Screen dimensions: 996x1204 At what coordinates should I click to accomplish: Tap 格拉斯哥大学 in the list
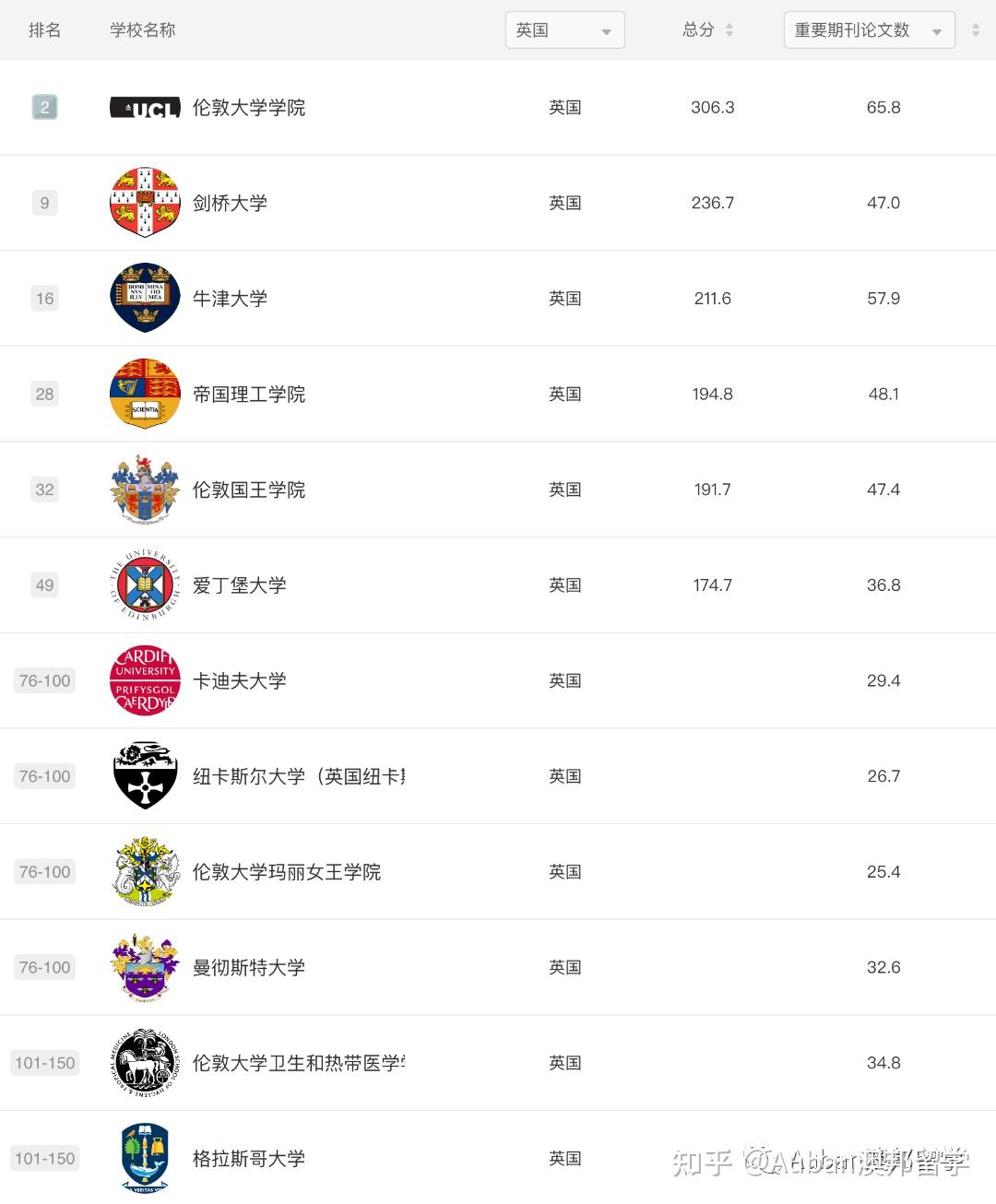click(x=248, y=1159)
